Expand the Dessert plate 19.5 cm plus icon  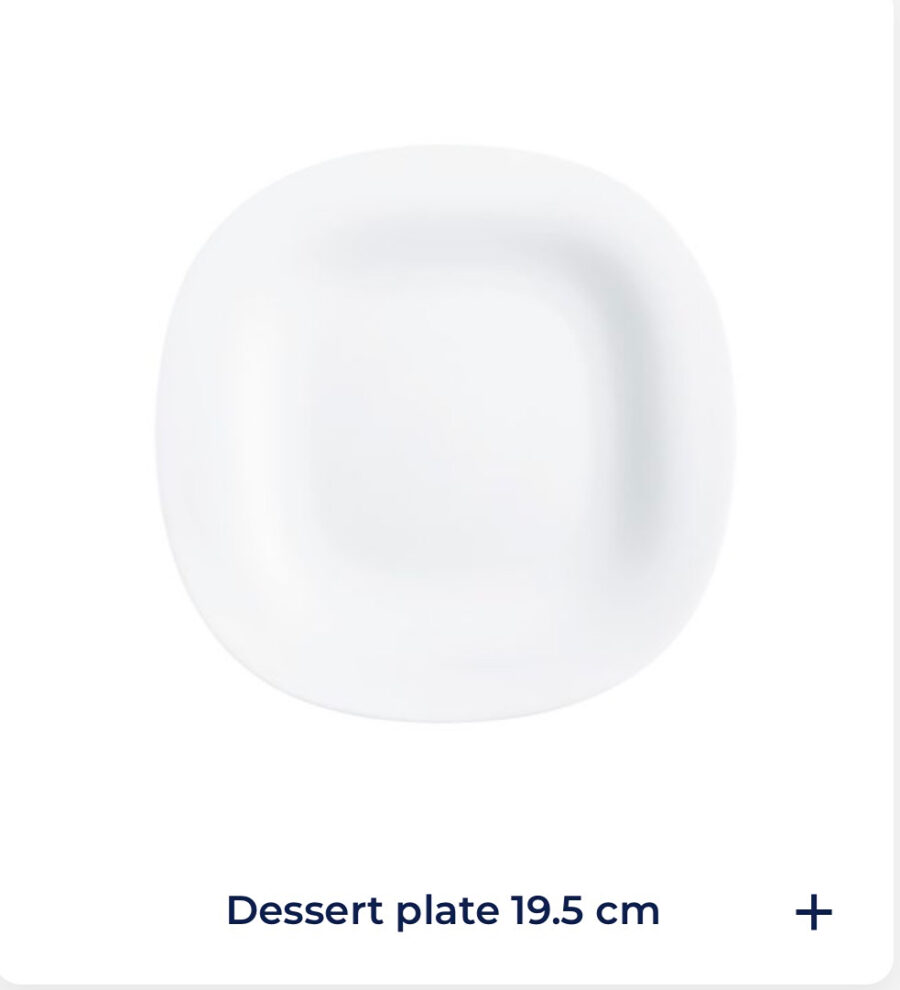[813, 912]
